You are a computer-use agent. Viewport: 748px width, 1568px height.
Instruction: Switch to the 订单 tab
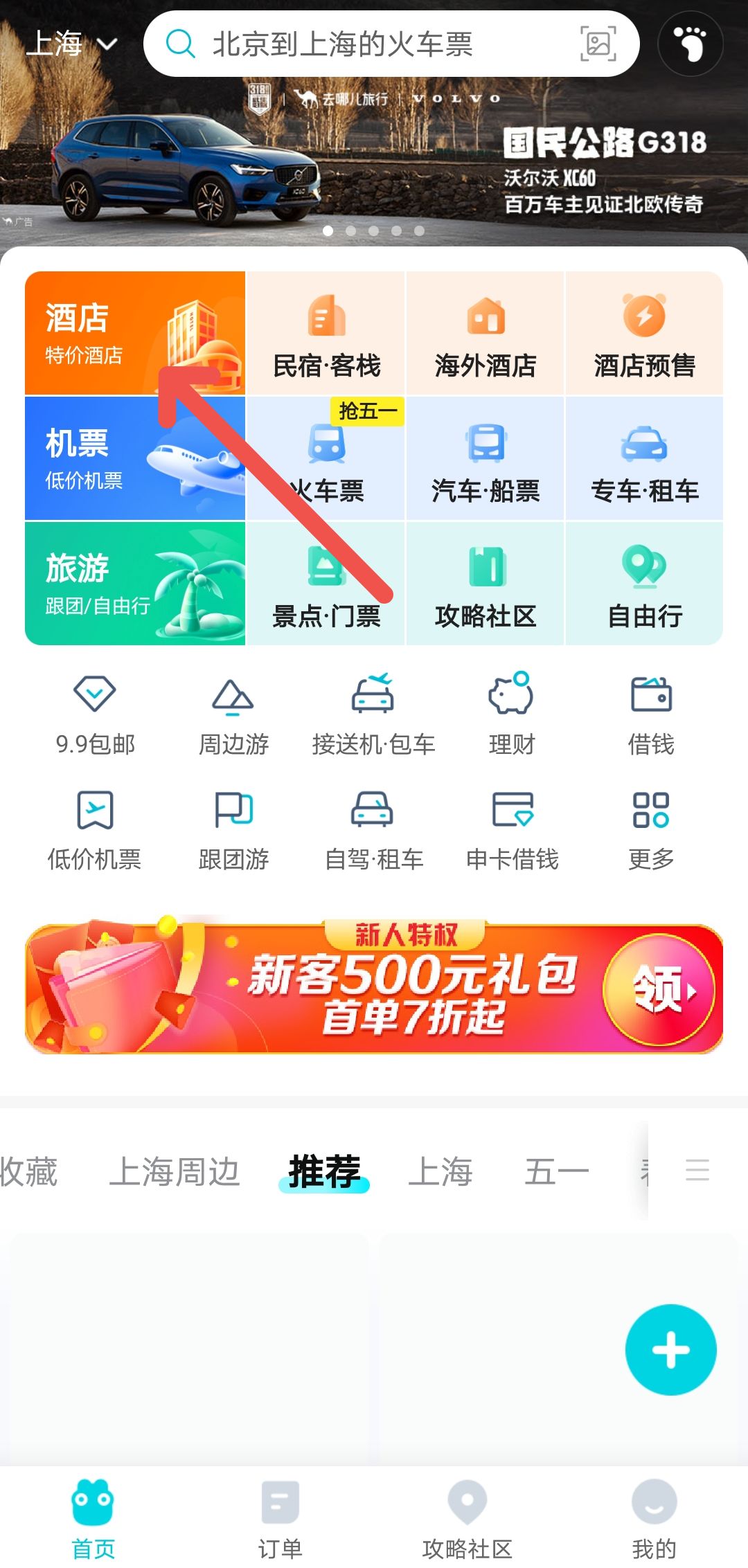click(x=280, y=1519)
